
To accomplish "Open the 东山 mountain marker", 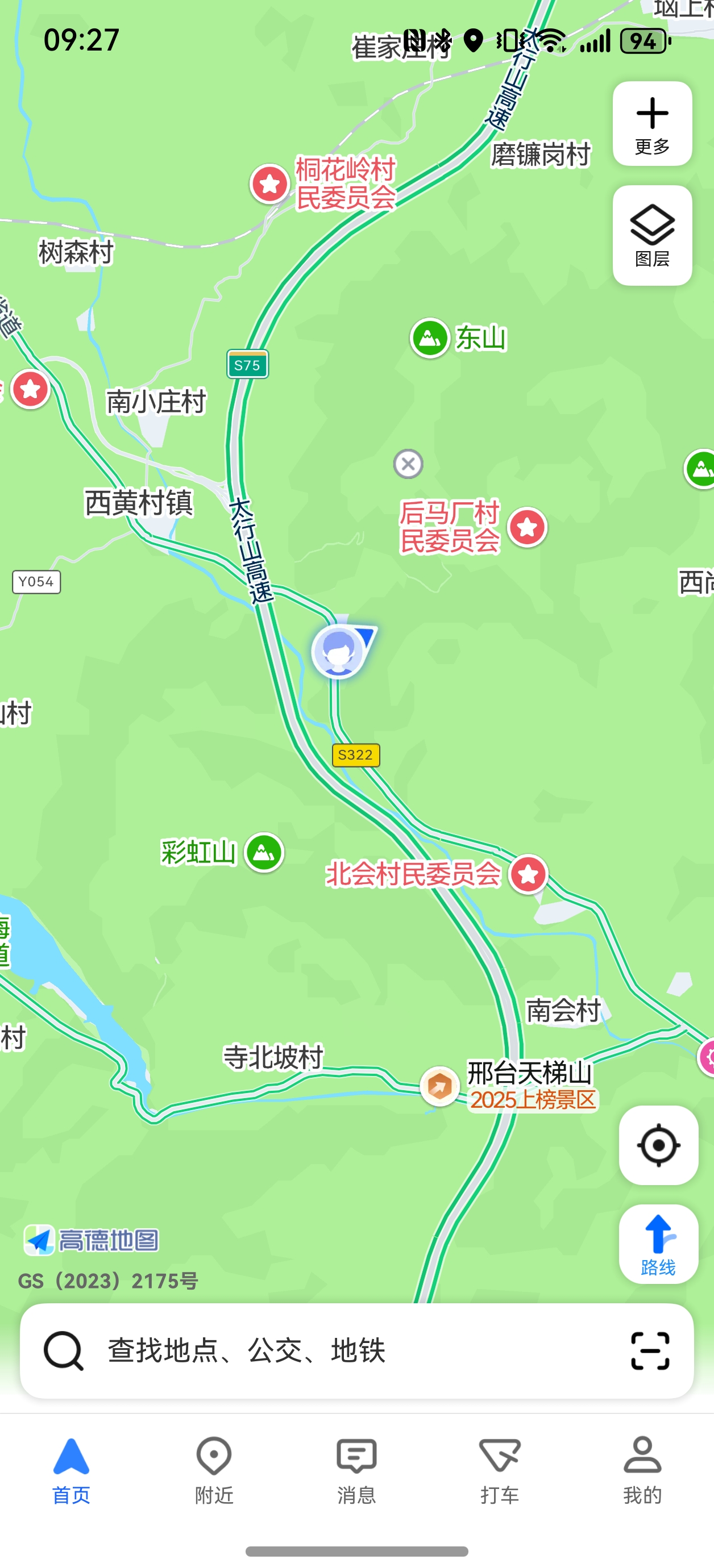I will click(430, 338).
